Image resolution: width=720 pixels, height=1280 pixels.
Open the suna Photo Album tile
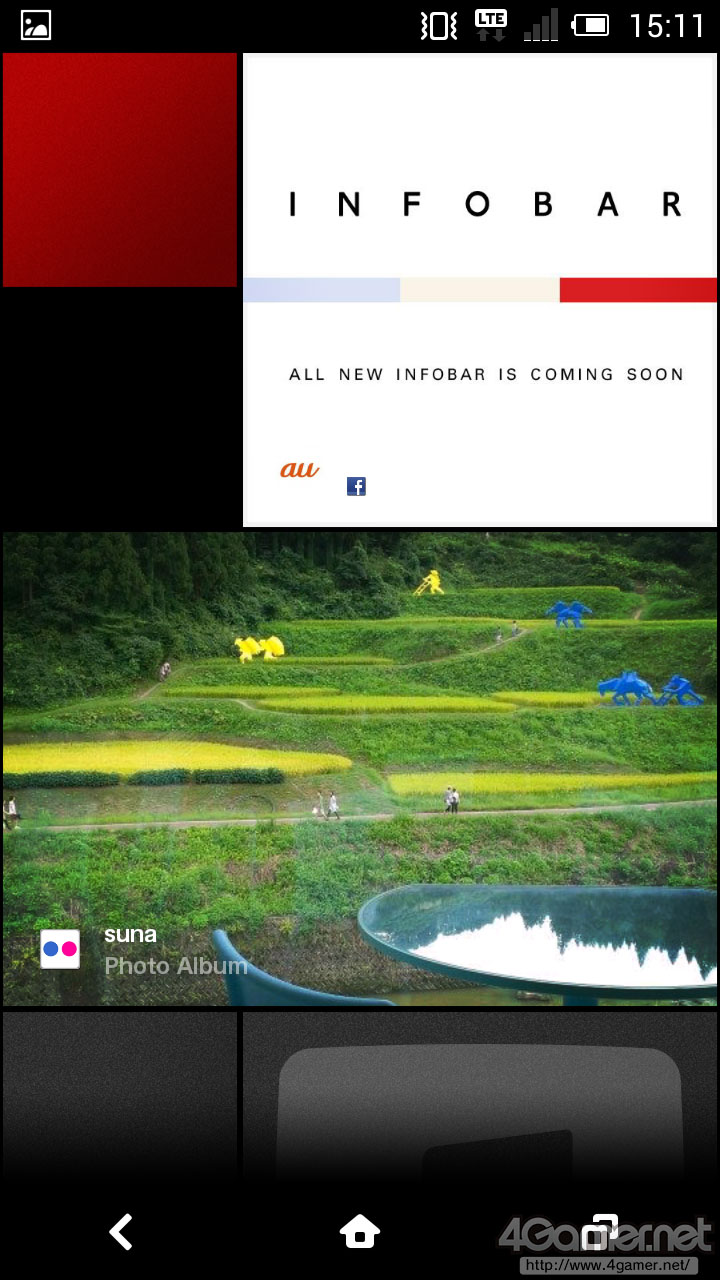(x=360, y=769)
